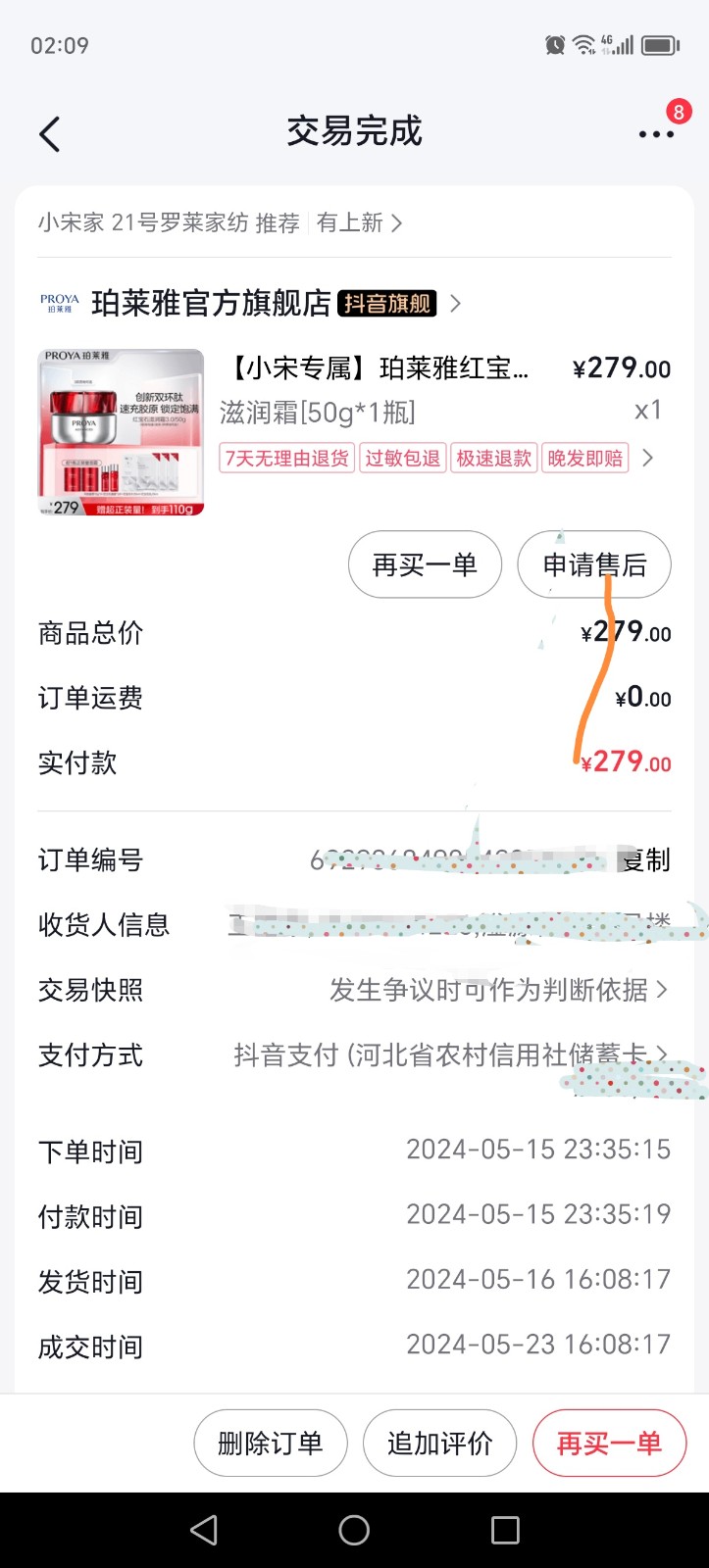
Task: Visit the 珀莱雅官方旗舰店 store page
Action: click(250, 304)
